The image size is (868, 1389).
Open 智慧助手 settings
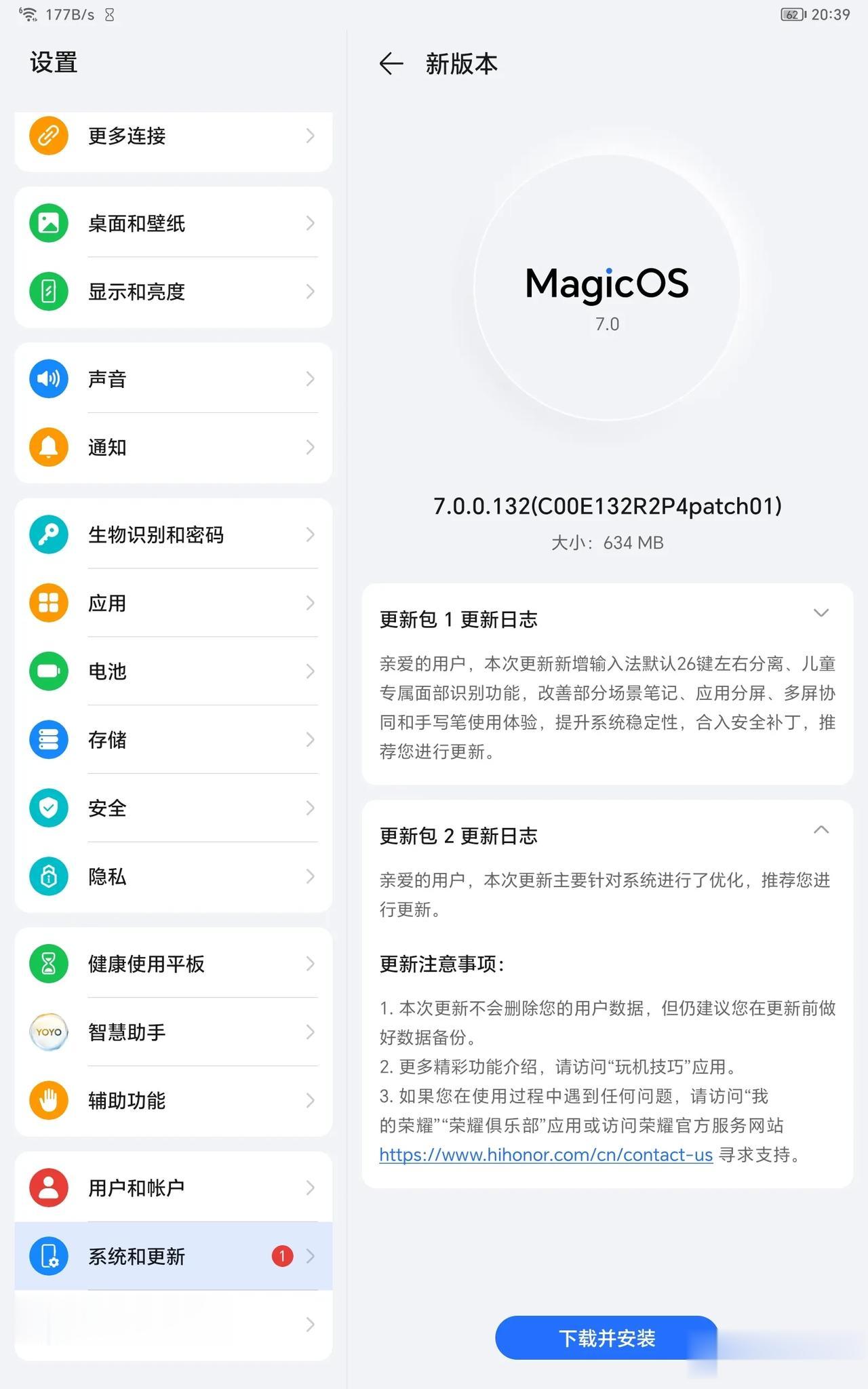pyautogui.click(x=173, y=1032)
